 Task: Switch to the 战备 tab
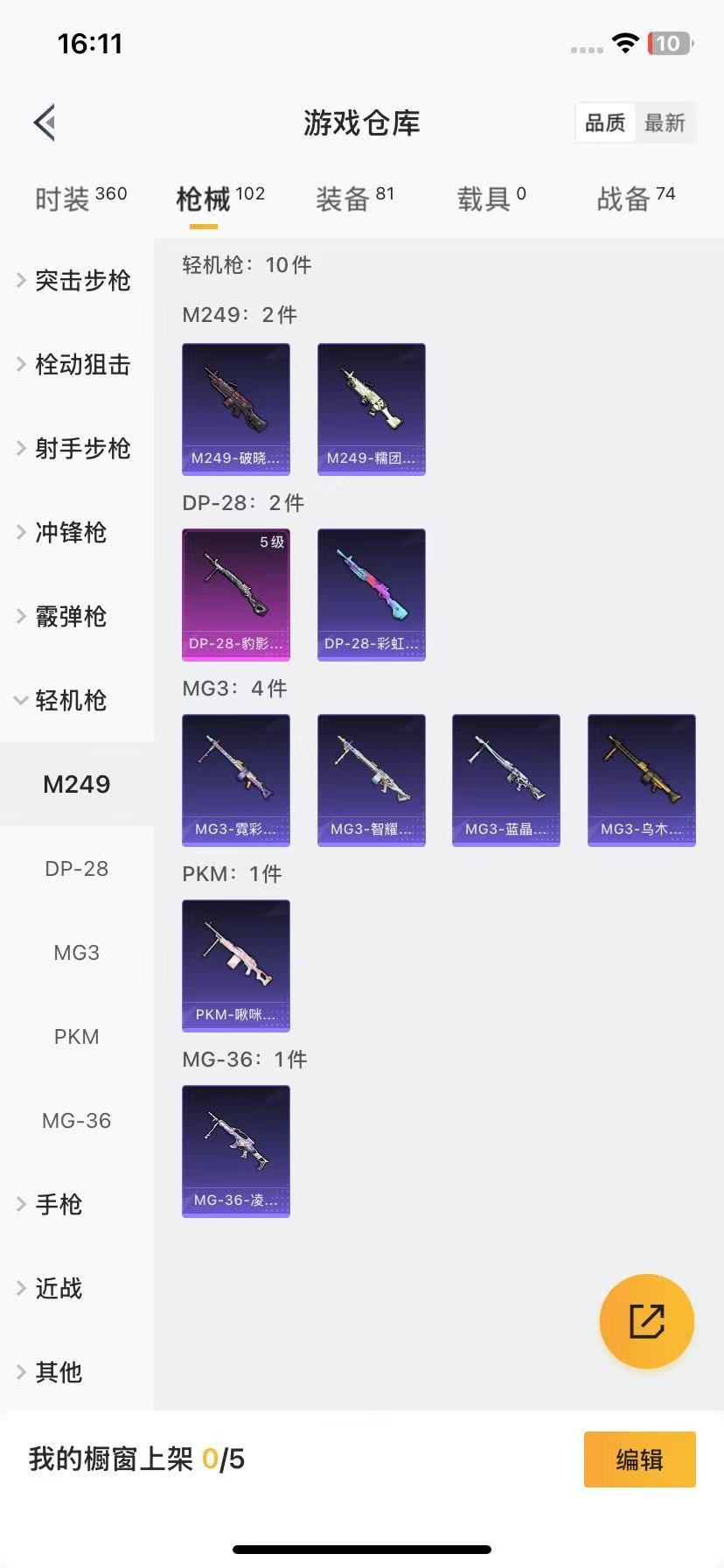click(636, 199)
